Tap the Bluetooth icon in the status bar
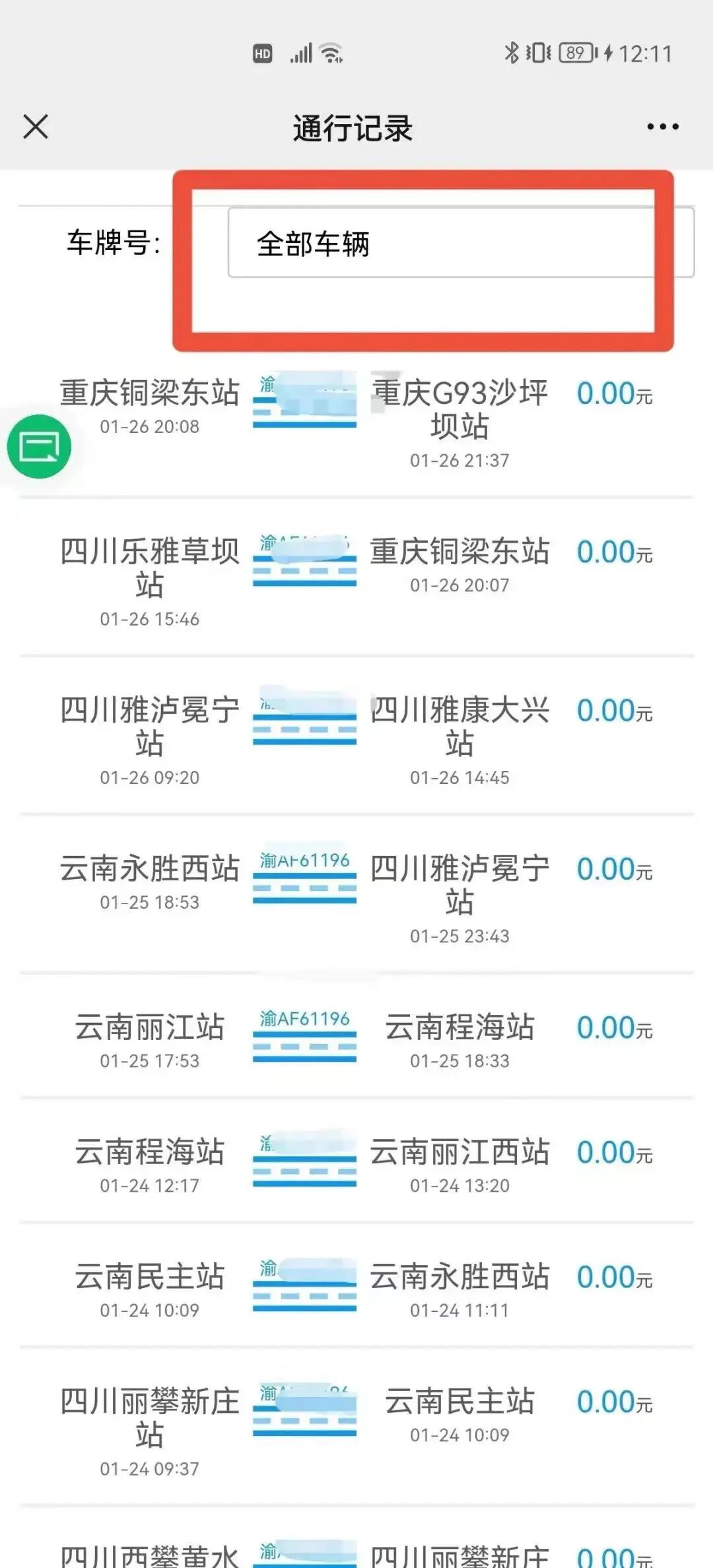 click(x=512, y=53)
